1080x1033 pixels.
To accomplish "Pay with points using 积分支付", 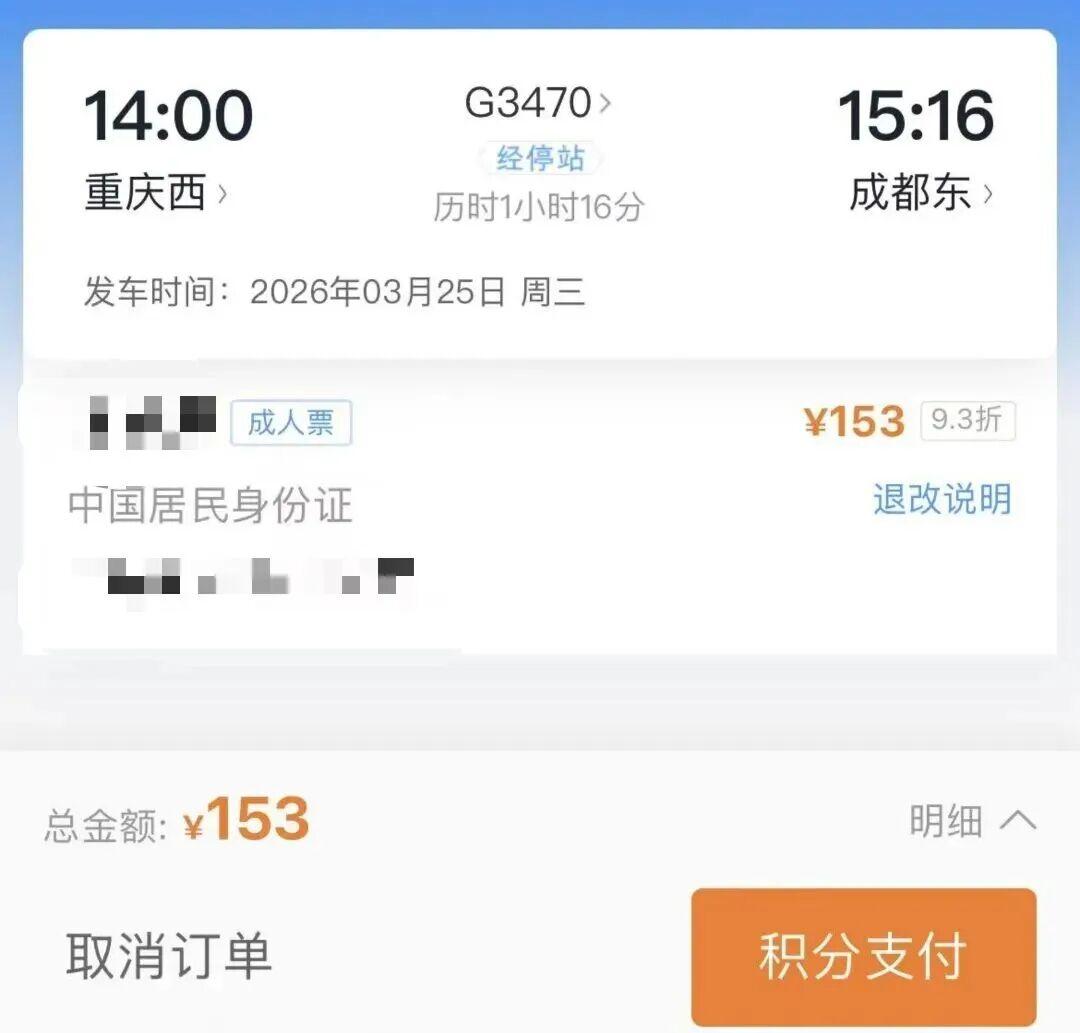I will pos(863,955).
